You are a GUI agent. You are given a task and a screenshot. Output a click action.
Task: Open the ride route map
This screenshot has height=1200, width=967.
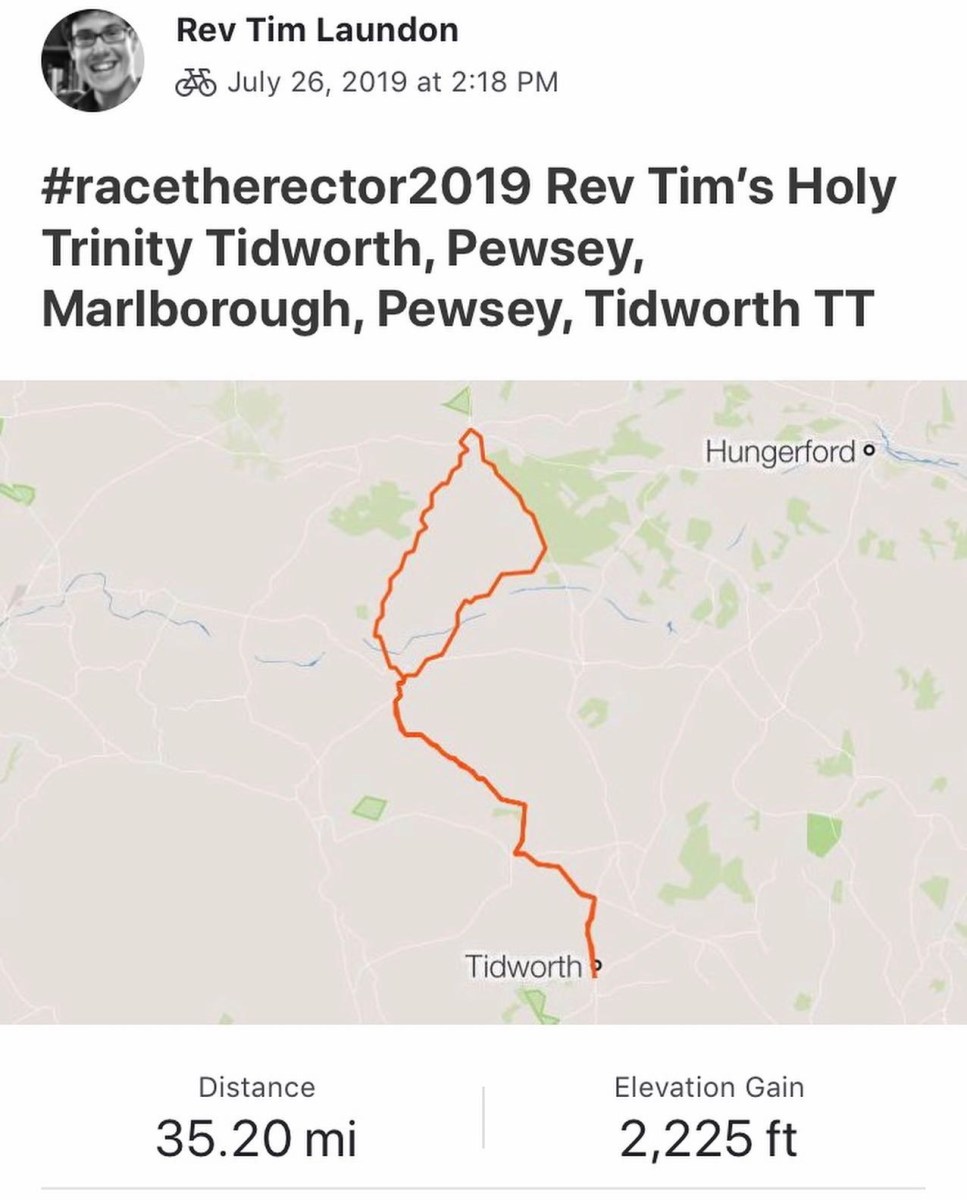(x=483, y=700)
